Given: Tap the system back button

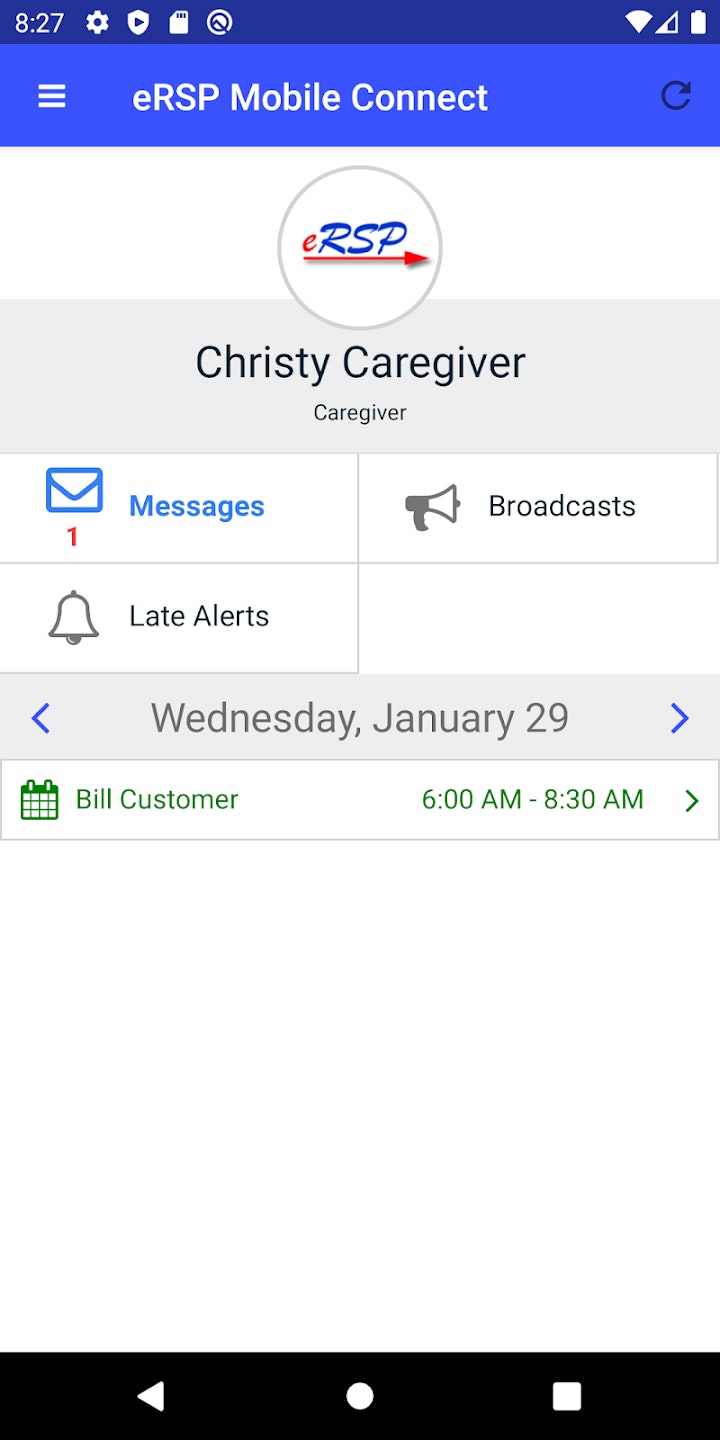Looking at the screenshot, I should [x=152, y=1396].
